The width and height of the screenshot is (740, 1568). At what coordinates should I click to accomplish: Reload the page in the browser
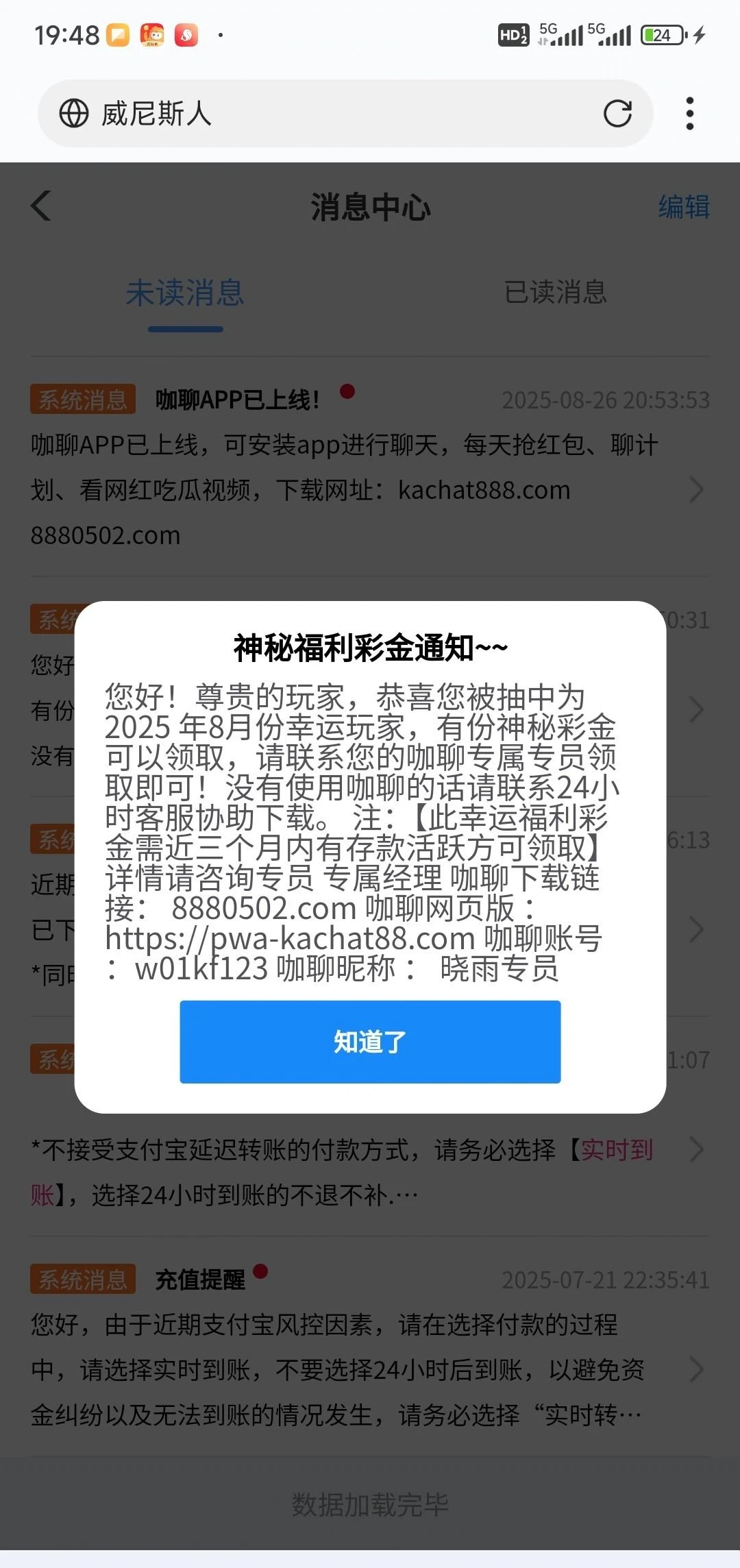coord(617,114)
